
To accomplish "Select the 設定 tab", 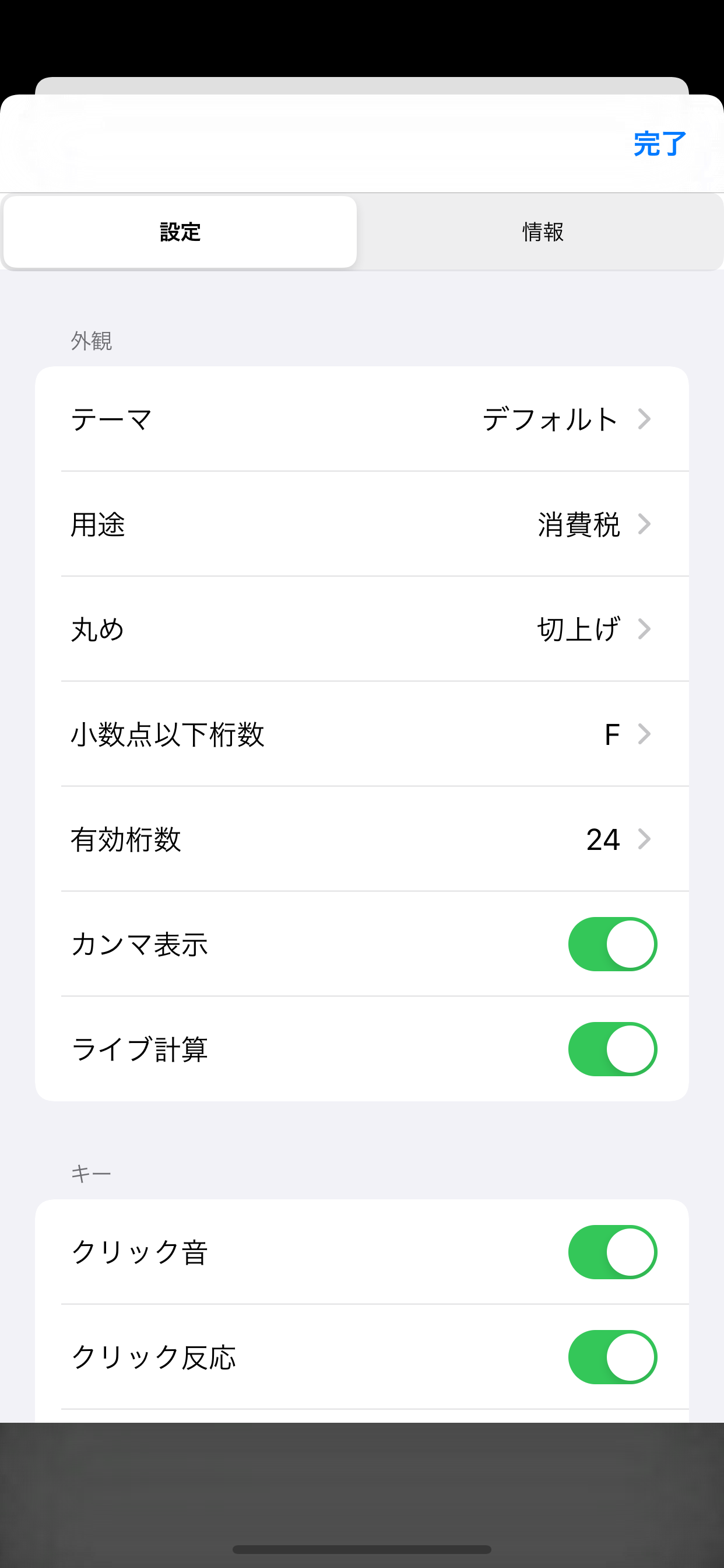I will pyautogui.click(x=180, y=232).
